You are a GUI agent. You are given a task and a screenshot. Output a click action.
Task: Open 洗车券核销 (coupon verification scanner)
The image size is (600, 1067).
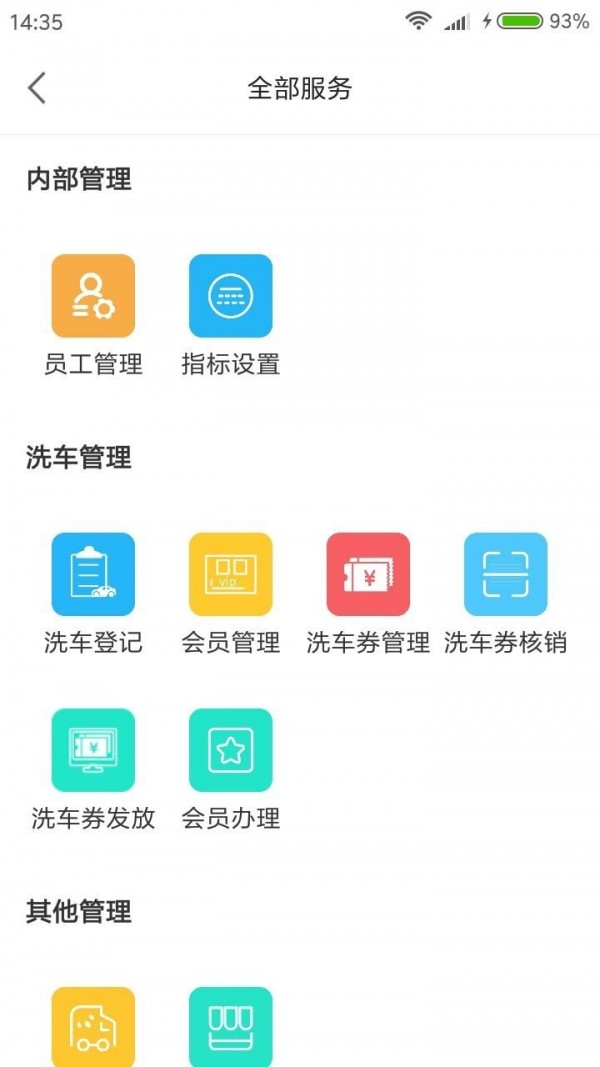506,574
